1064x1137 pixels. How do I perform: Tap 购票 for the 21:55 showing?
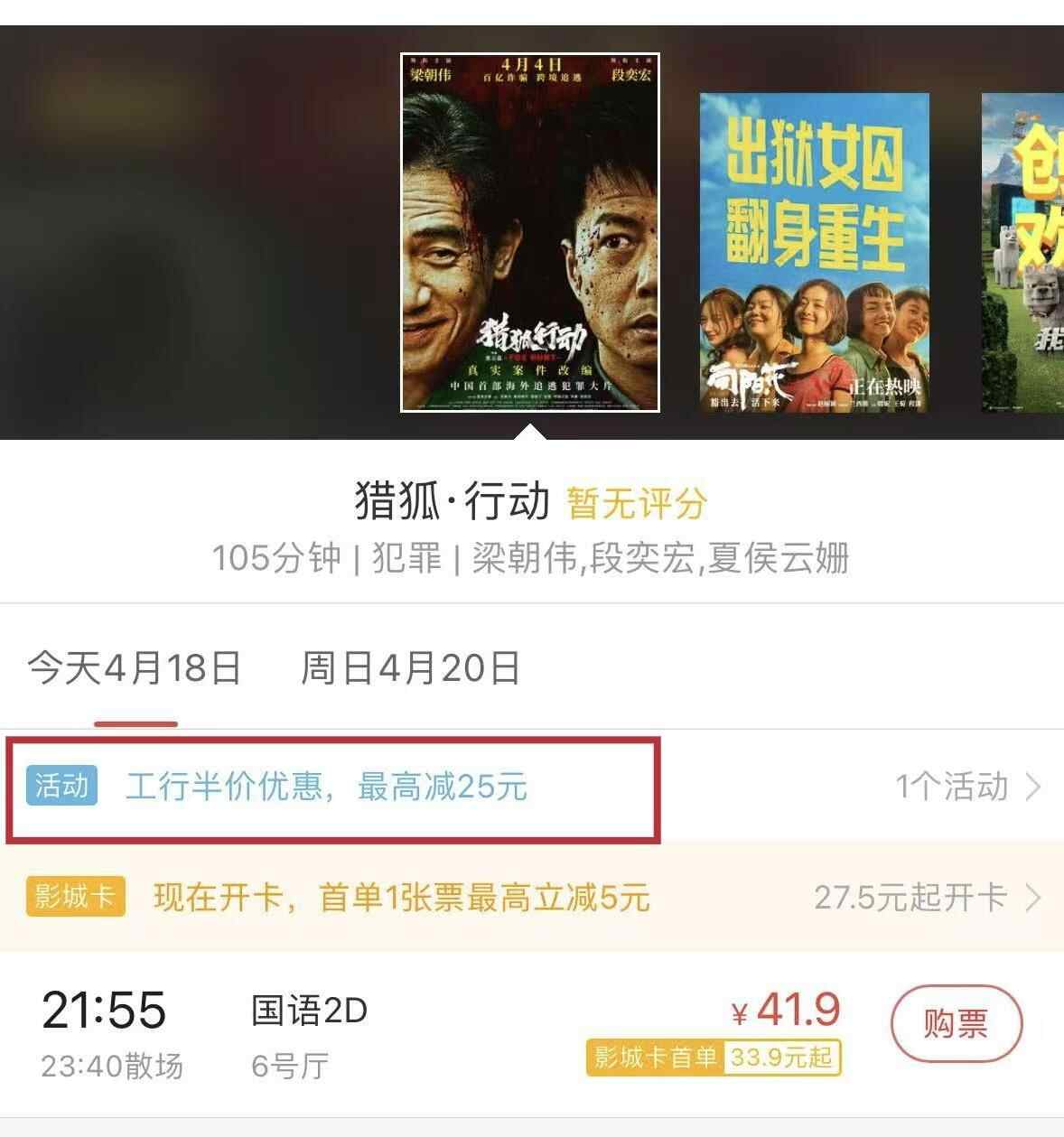pos(956,1024)
